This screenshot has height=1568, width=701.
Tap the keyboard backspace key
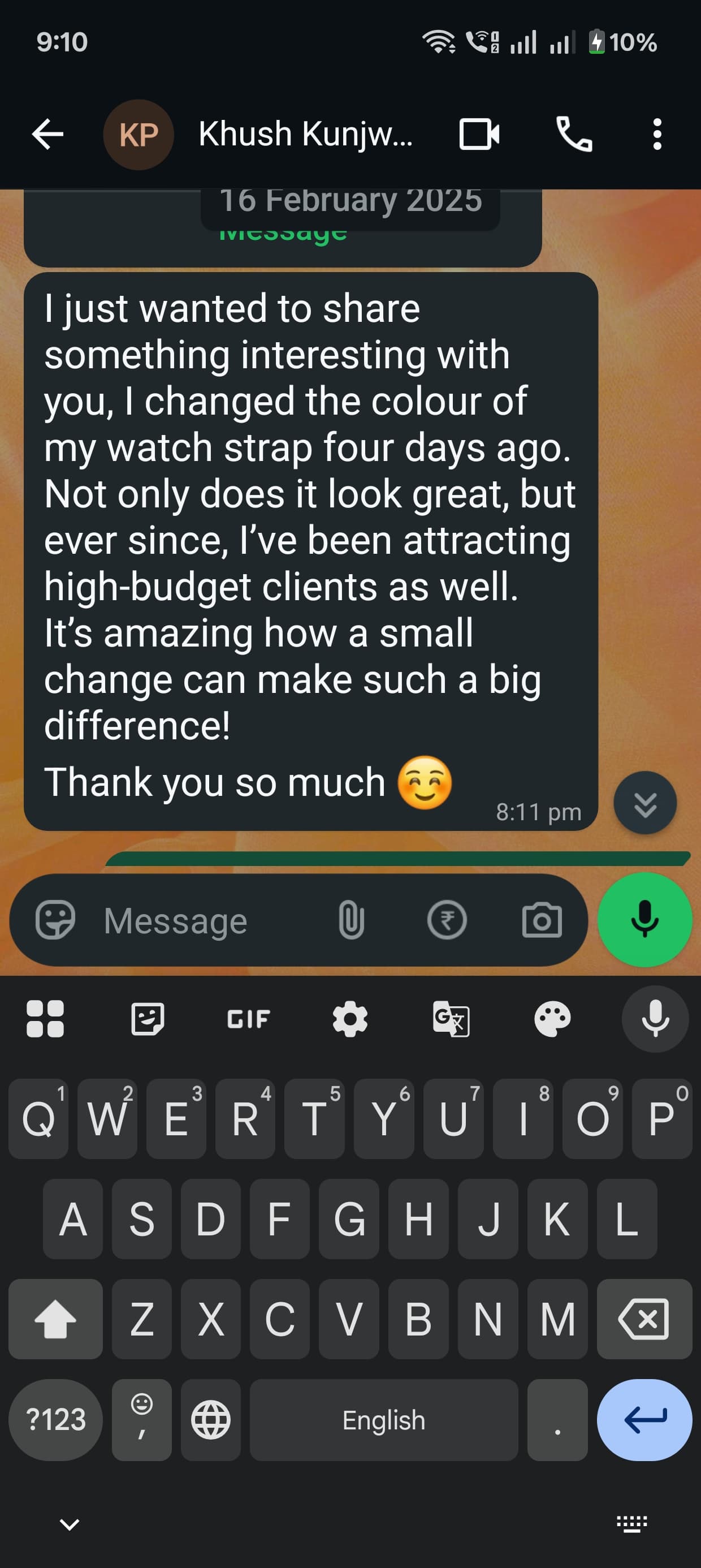(644, 1319)
